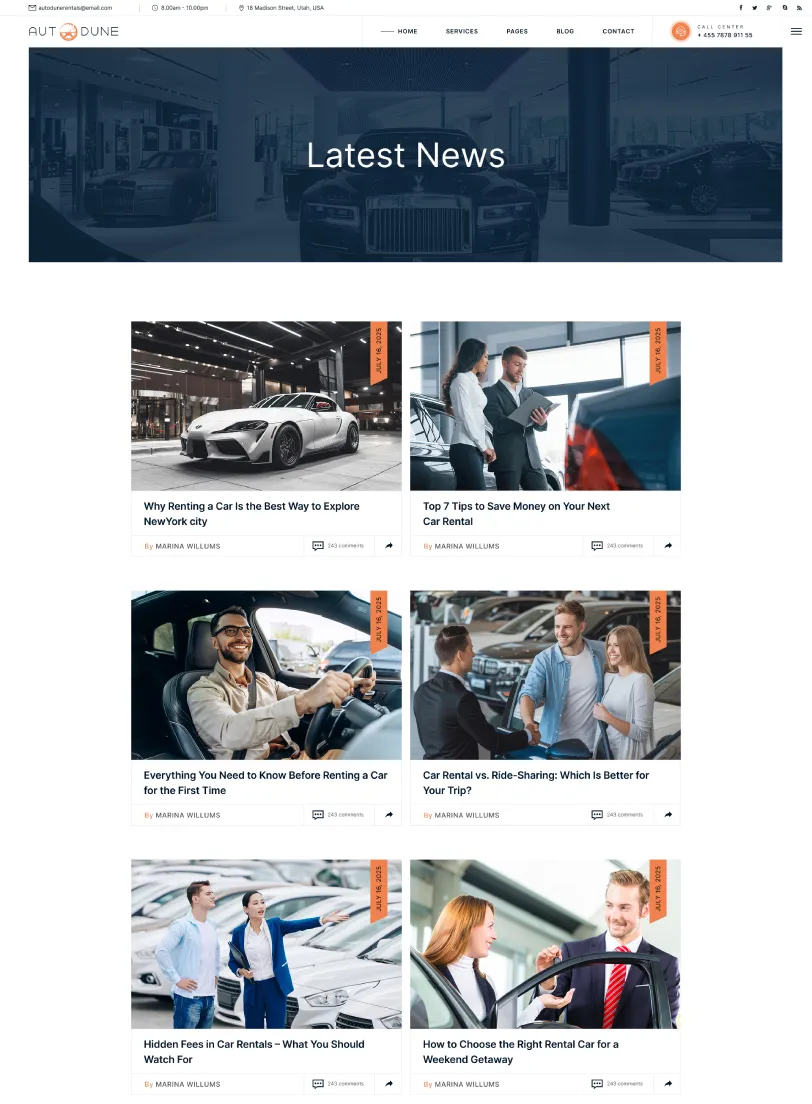
Task: View comments on 'Car Rental vs. Ride-Sharing' post
Action: pyautogui.click(x=617, y=815)
